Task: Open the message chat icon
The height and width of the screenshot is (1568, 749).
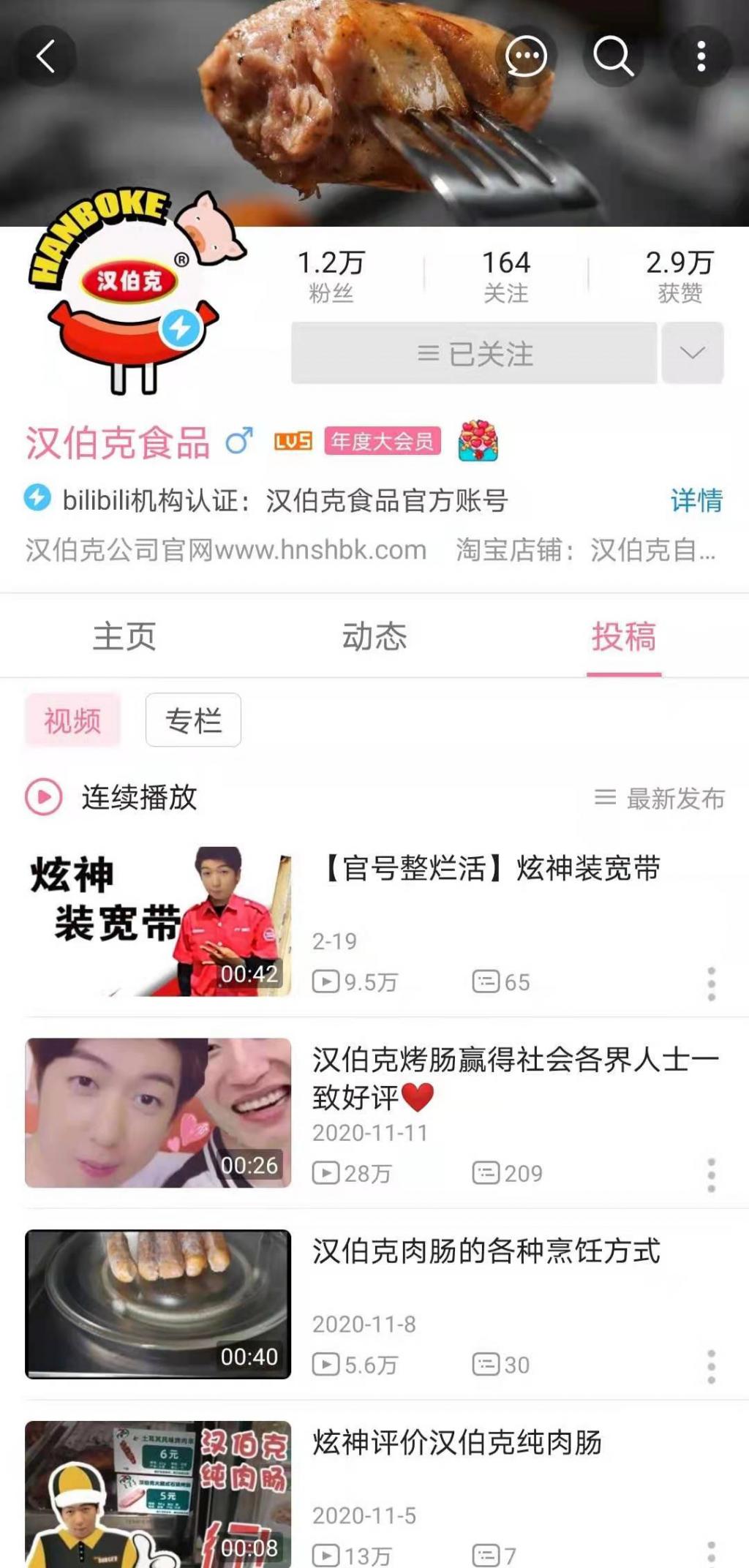Action: [526, 56]
